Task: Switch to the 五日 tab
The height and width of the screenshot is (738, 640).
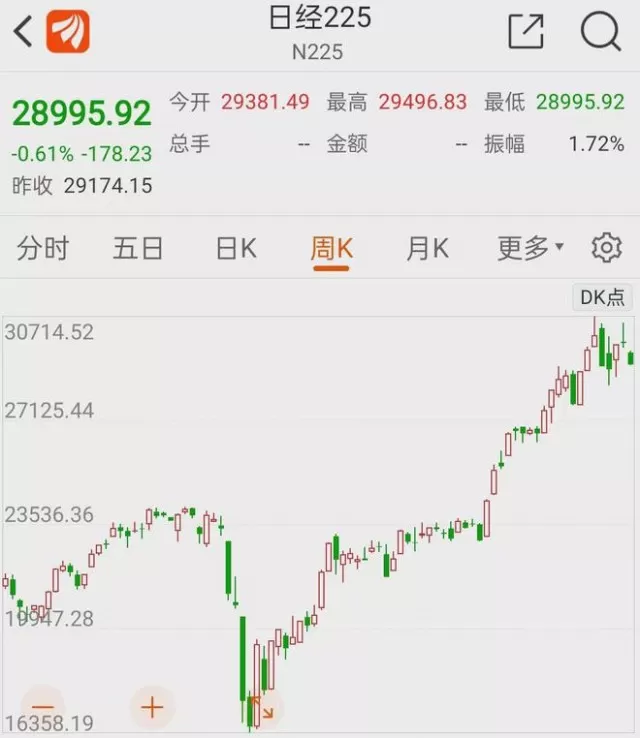Action: 138,248
